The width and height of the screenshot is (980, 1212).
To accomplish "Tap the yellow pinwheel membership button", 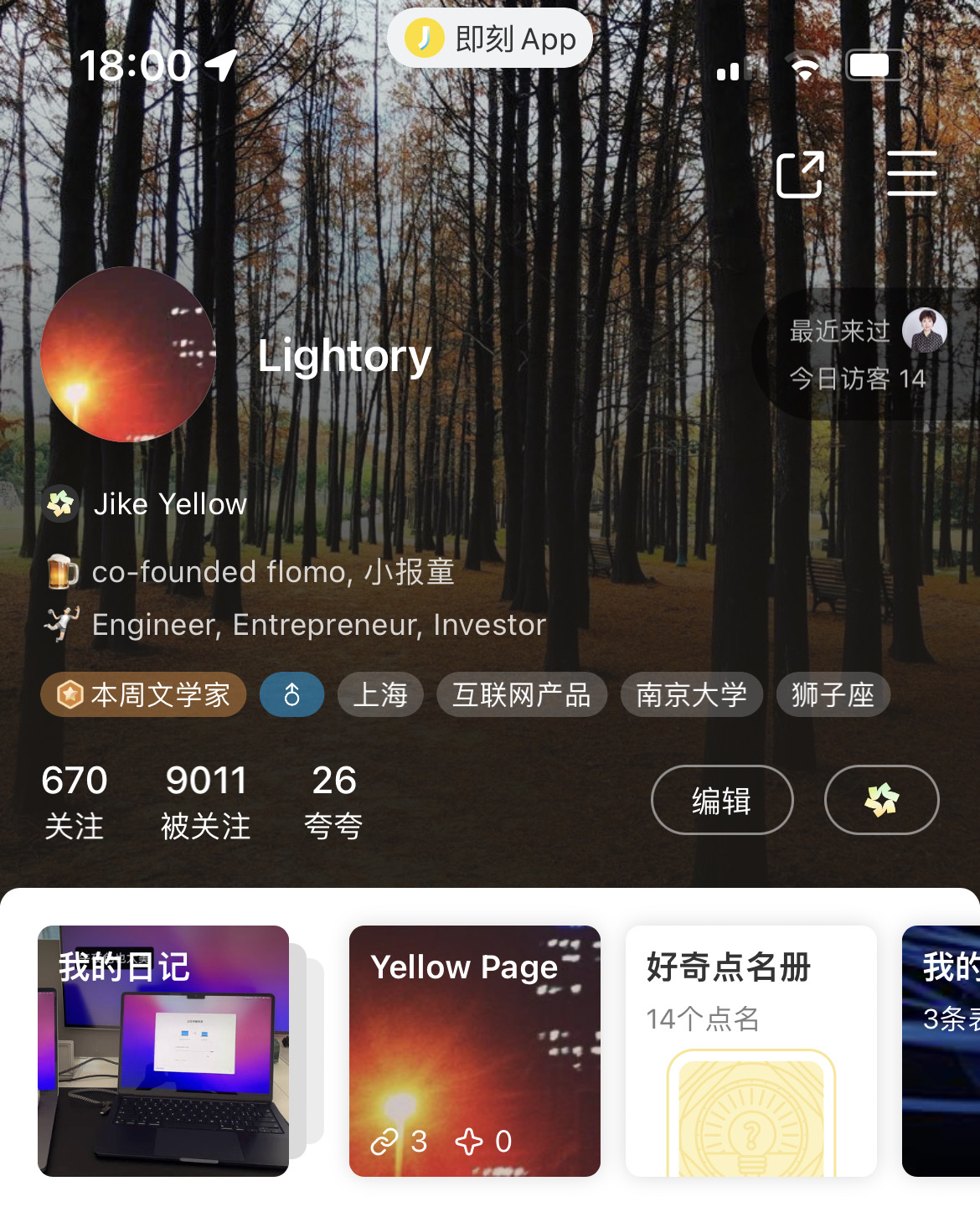I will pyautogui.click(x=882, y=800).
